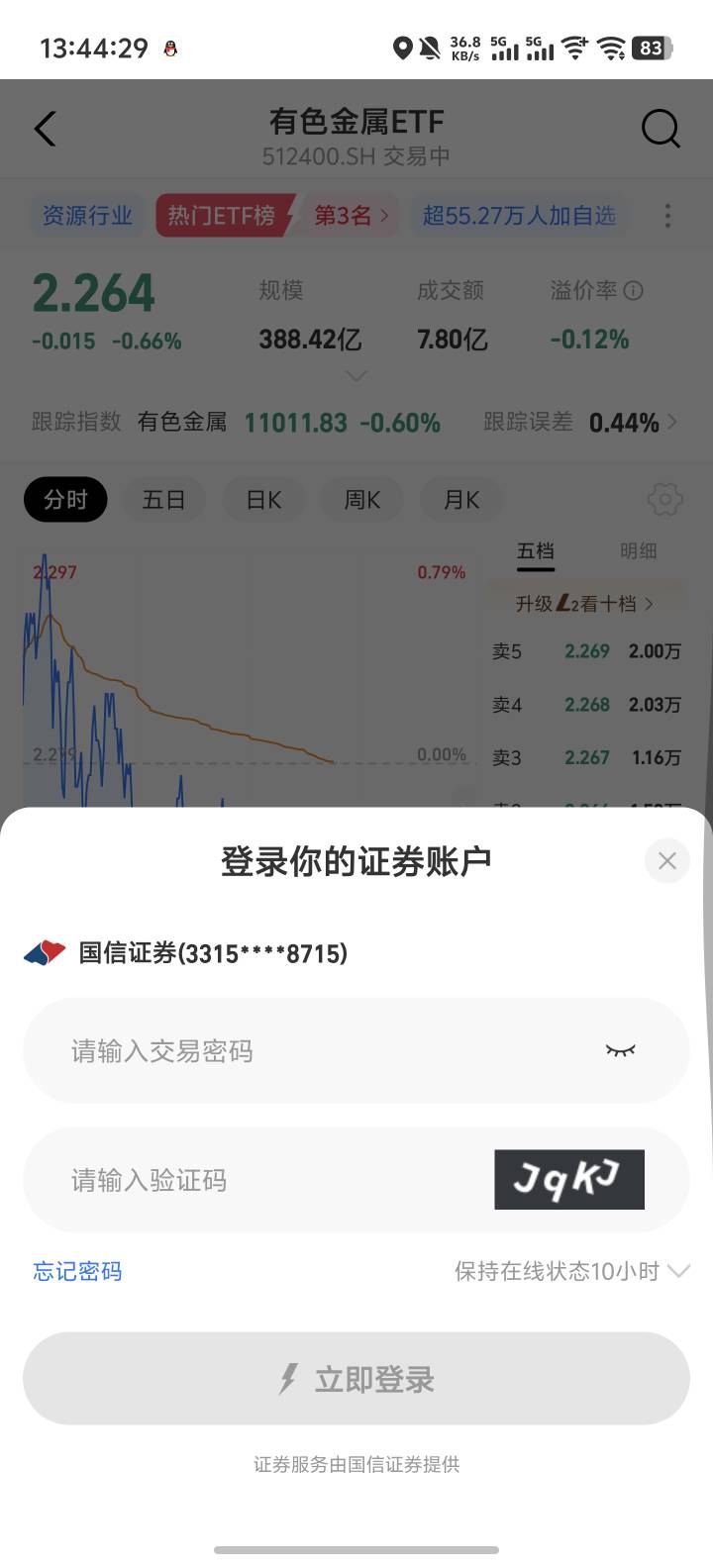The image size is (713, 1568).
Task: Tap the verification code input field
Action: point(257,1180)
